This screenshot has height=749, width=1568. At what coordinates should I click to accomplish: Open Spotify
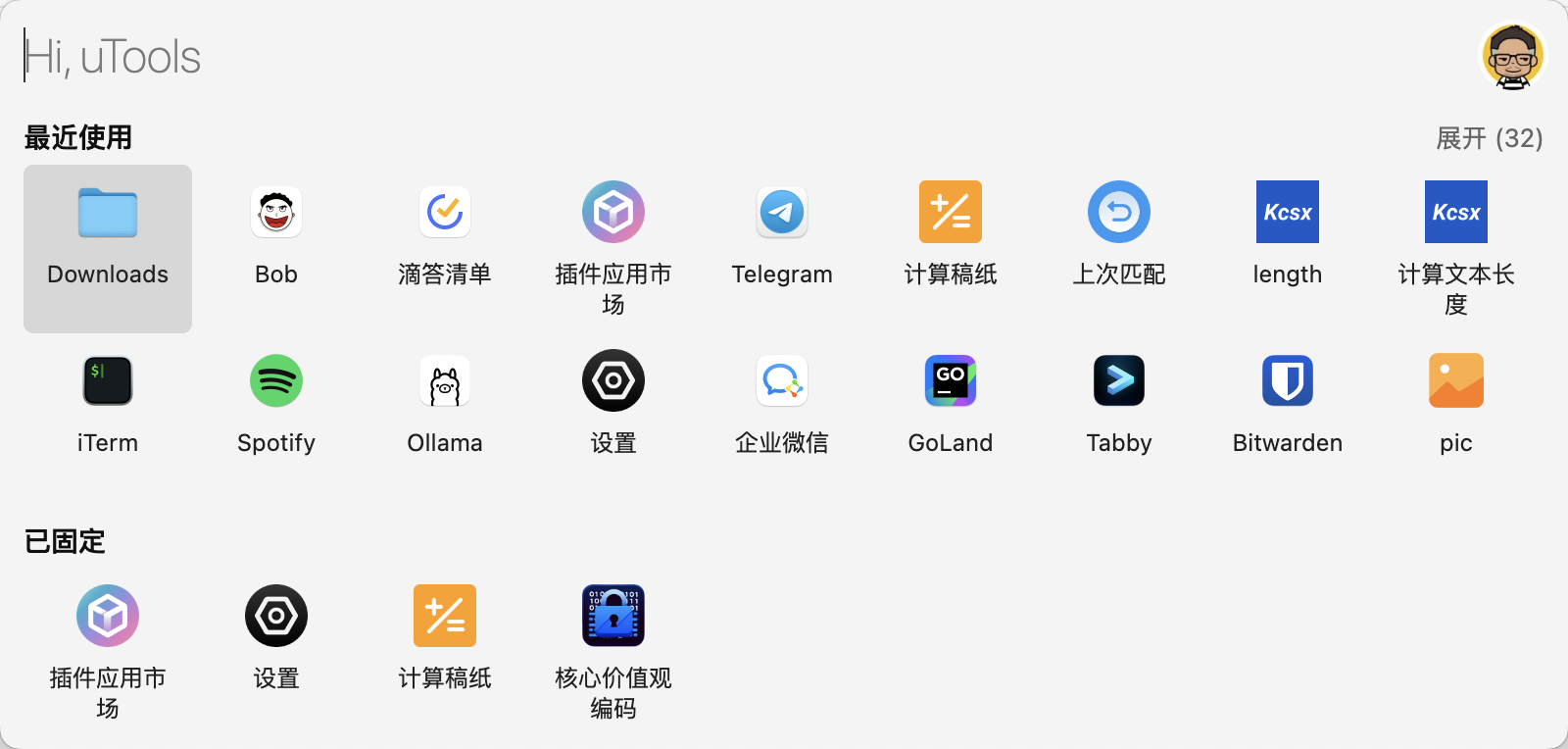click(276, 402)
